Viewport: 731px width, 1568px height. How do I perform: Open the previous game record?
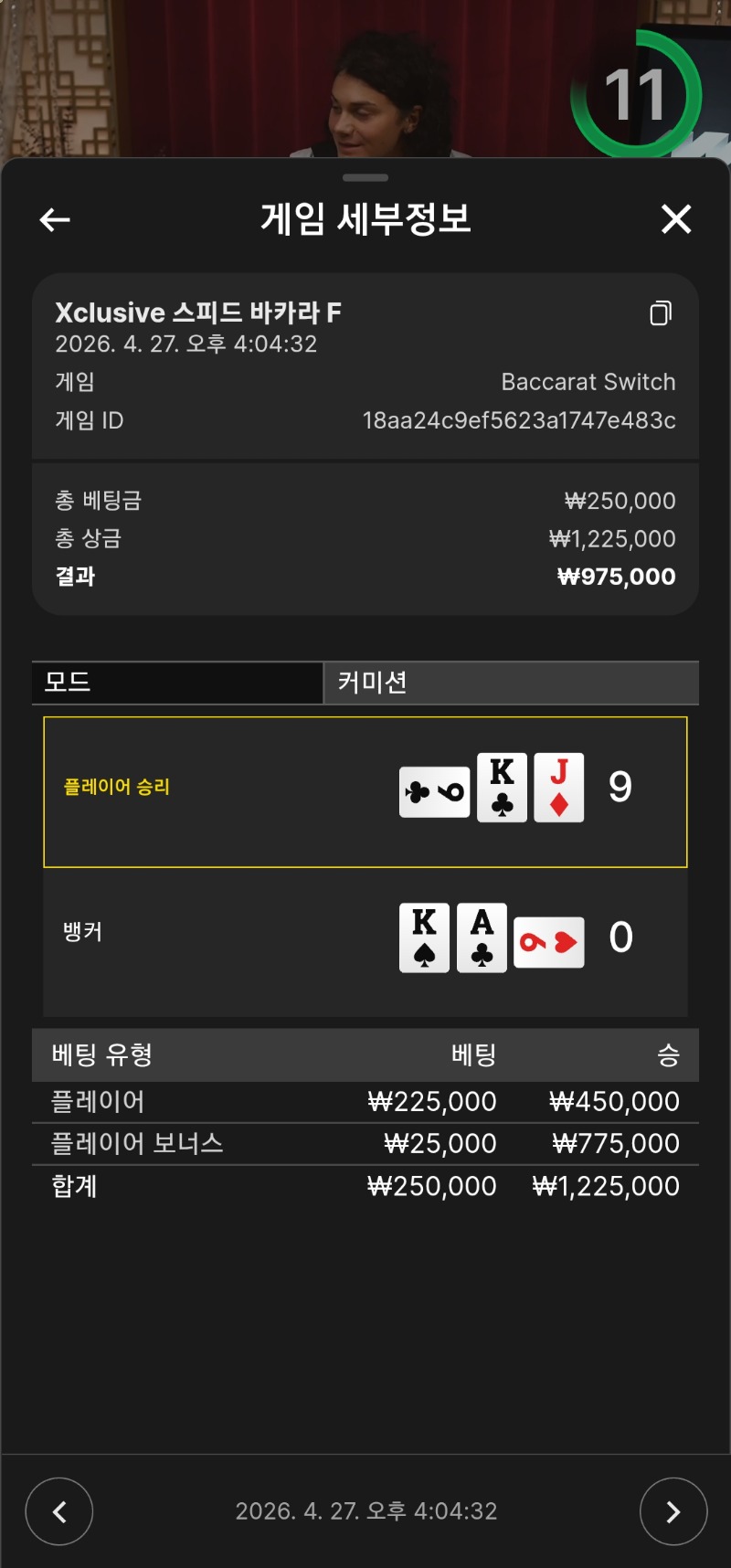tap(59, 1512)
